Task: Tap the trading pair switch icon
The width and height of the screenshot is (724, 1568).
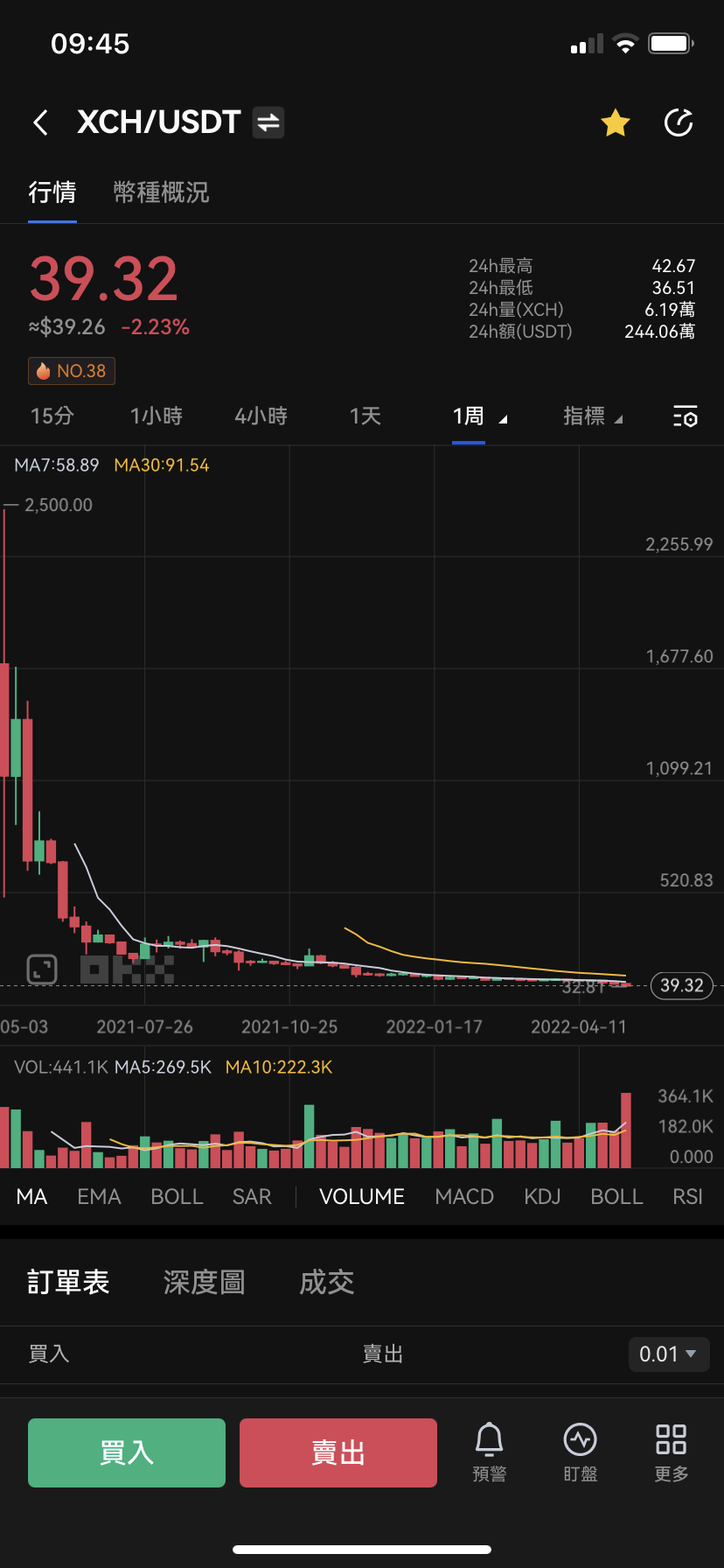Action: click(268, 122)
